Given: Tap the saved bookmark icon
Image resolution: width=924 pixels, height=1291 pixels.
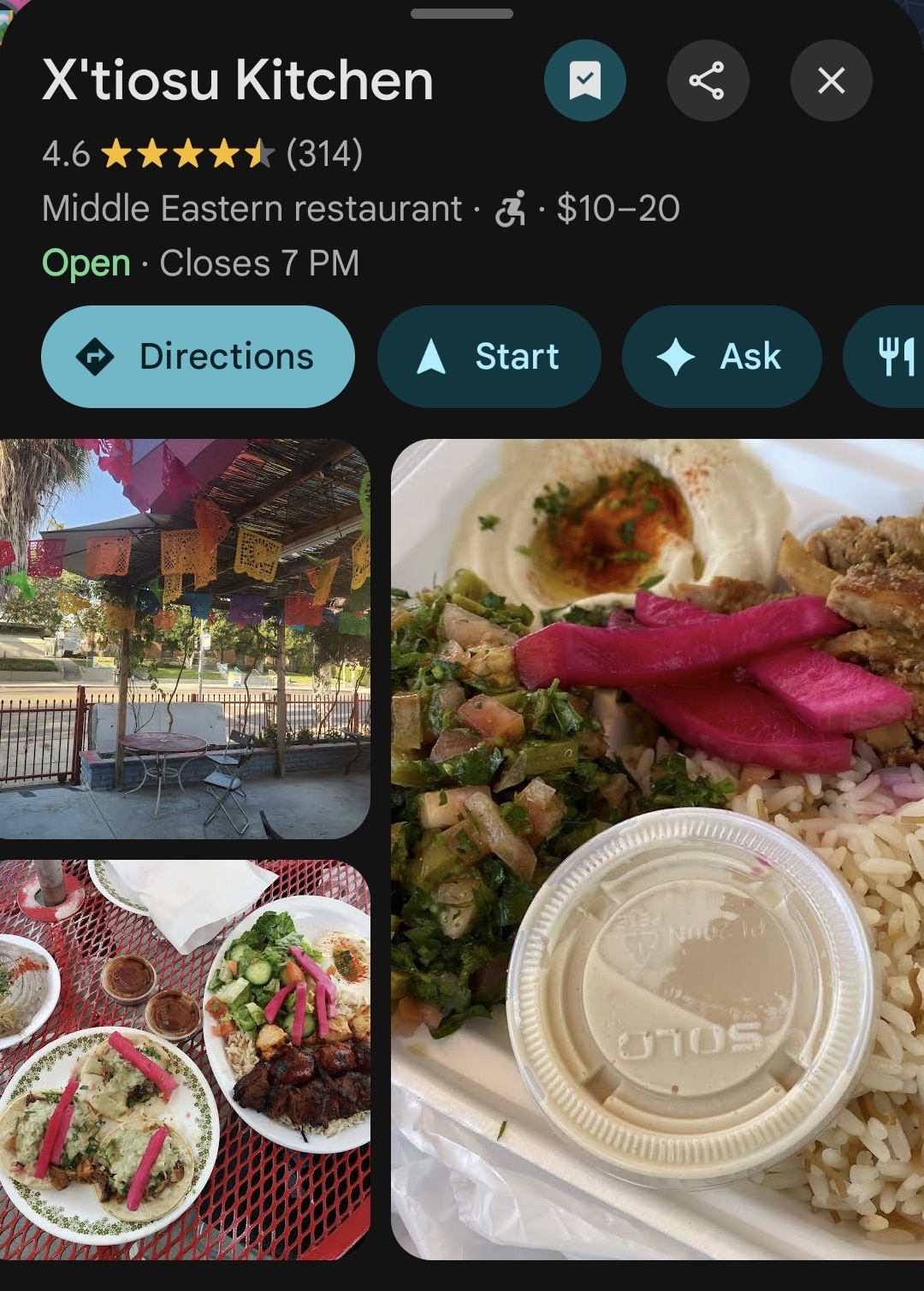Looking at the screenshot, I should click(585, 80).
